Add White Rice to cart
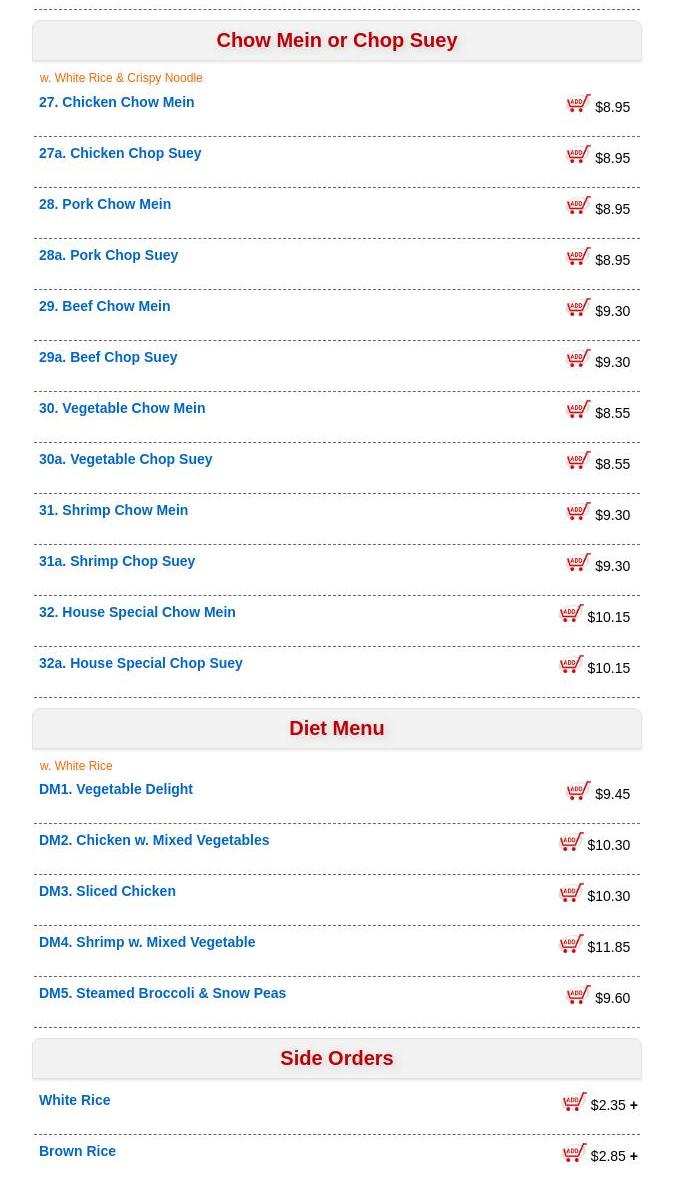 (574, 1102)
